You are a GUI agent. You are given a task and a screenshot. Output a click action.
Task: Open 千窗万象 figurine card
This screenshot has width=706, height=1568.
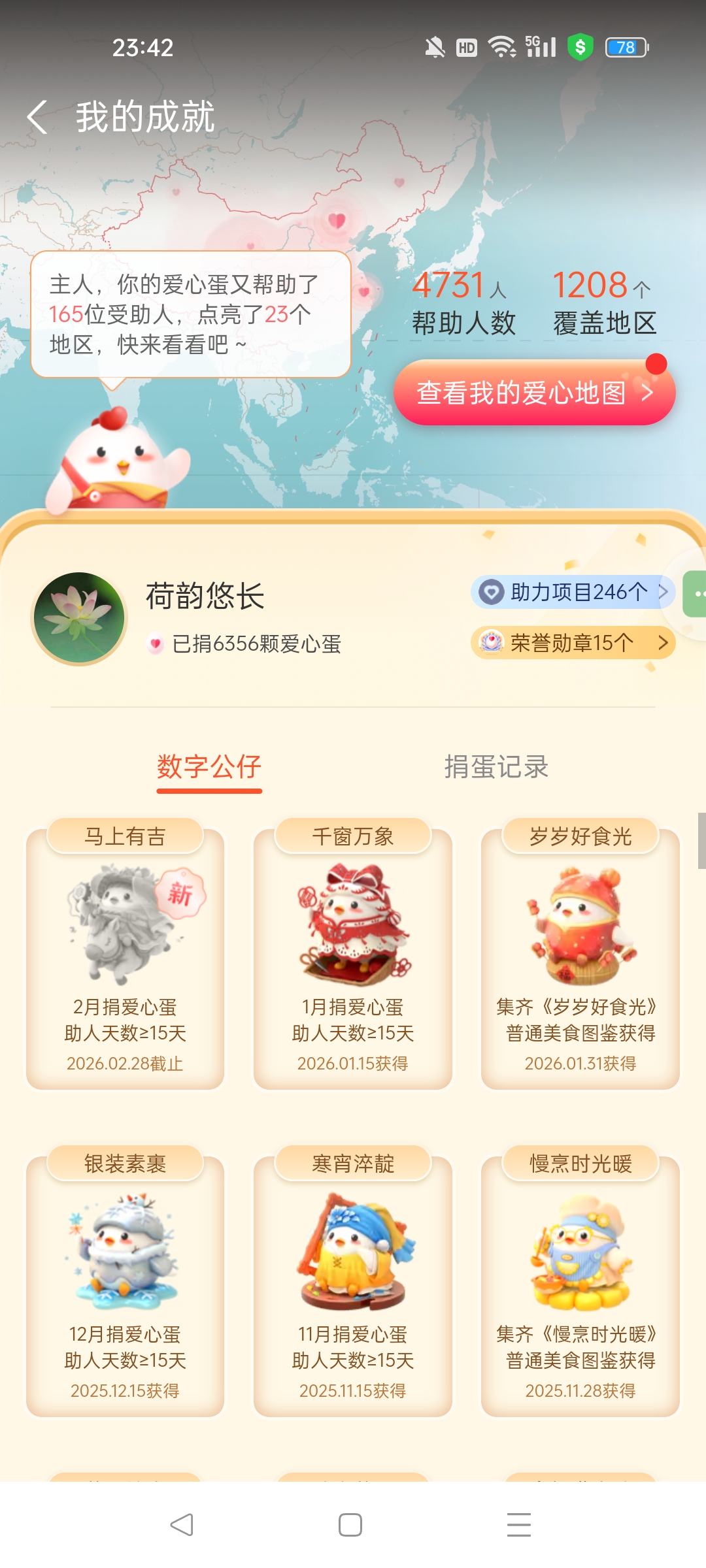pyautogui.click(x=352, y=954)
